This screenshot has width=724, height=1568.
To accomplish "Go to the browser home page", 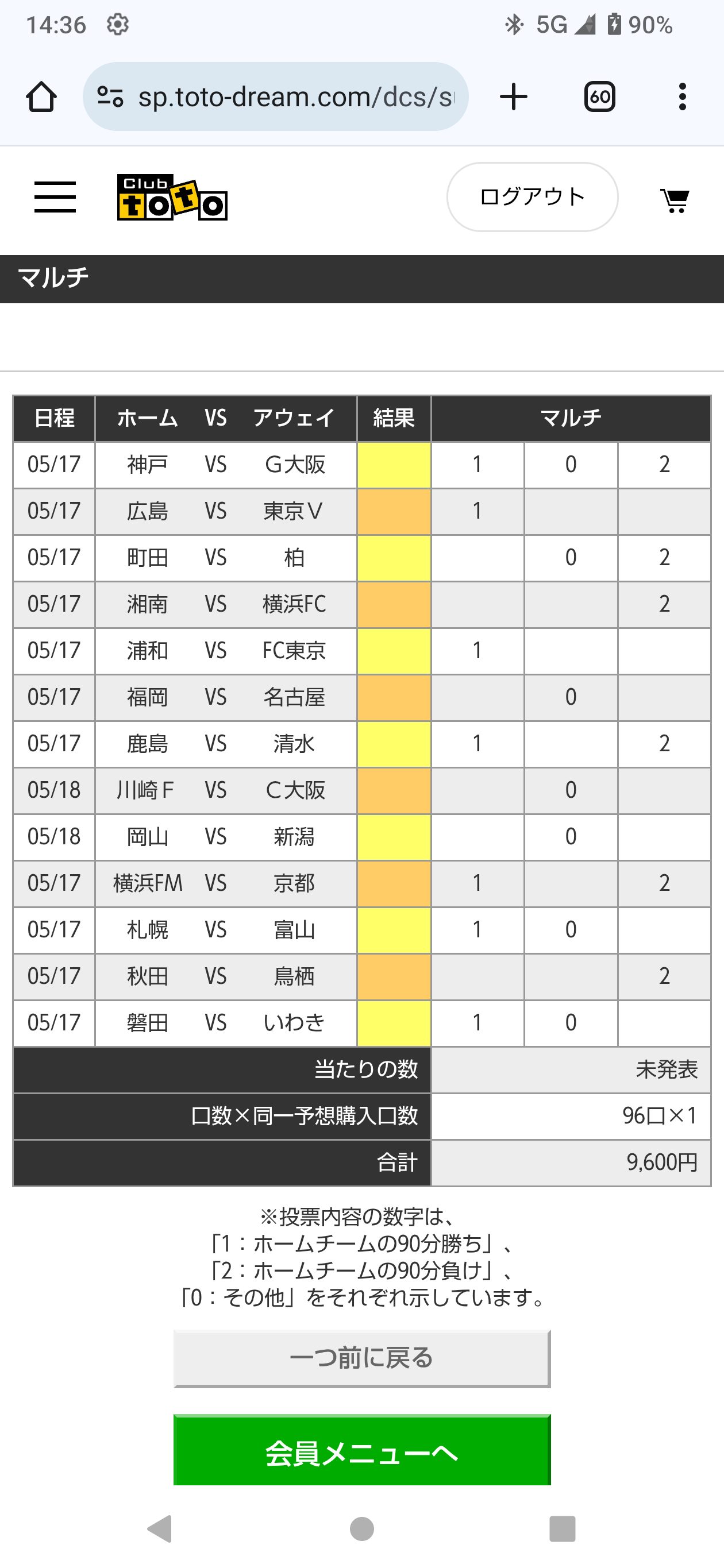I will click(x=41, y=97).
